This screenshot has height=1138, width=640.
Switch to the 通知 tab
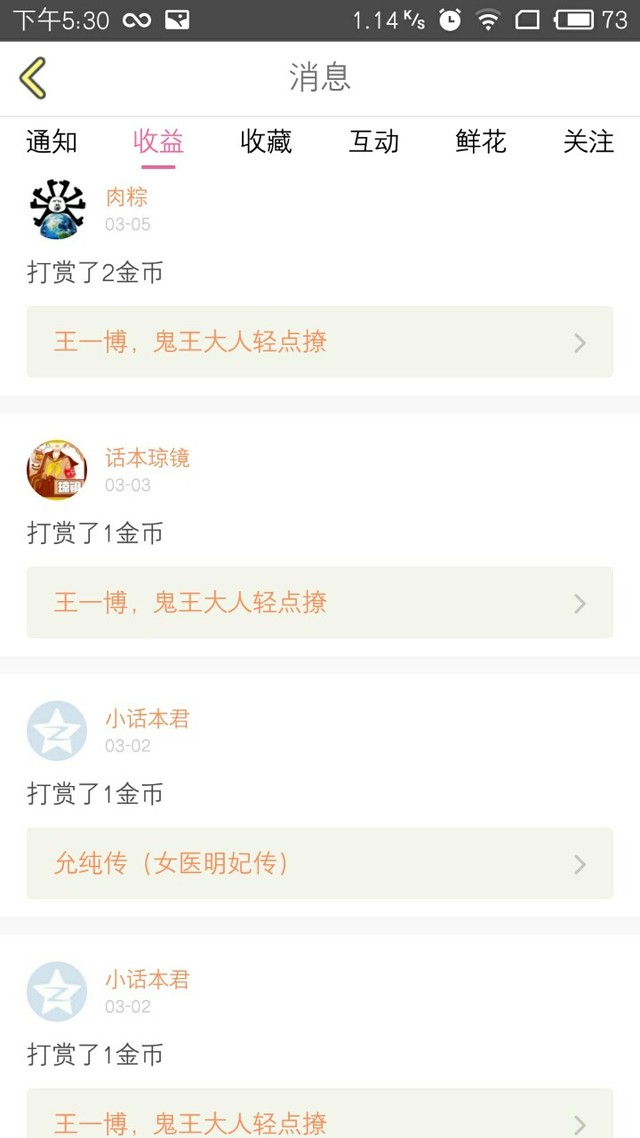tap(51, 142)
